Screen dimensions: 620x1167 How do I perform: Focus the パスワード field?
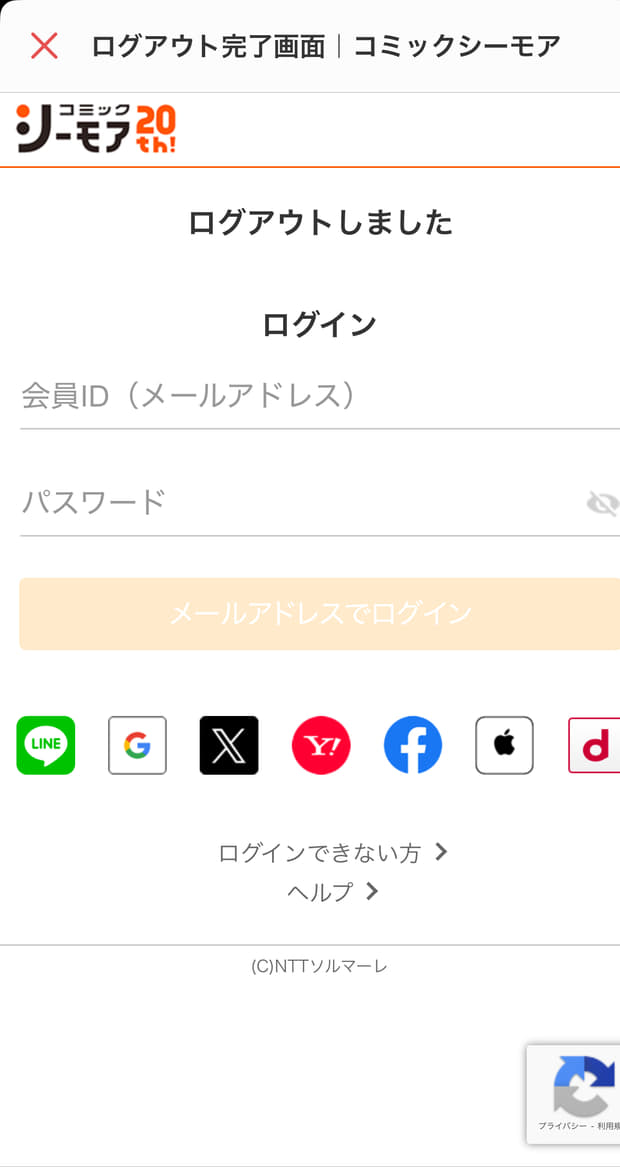[301, 502]
